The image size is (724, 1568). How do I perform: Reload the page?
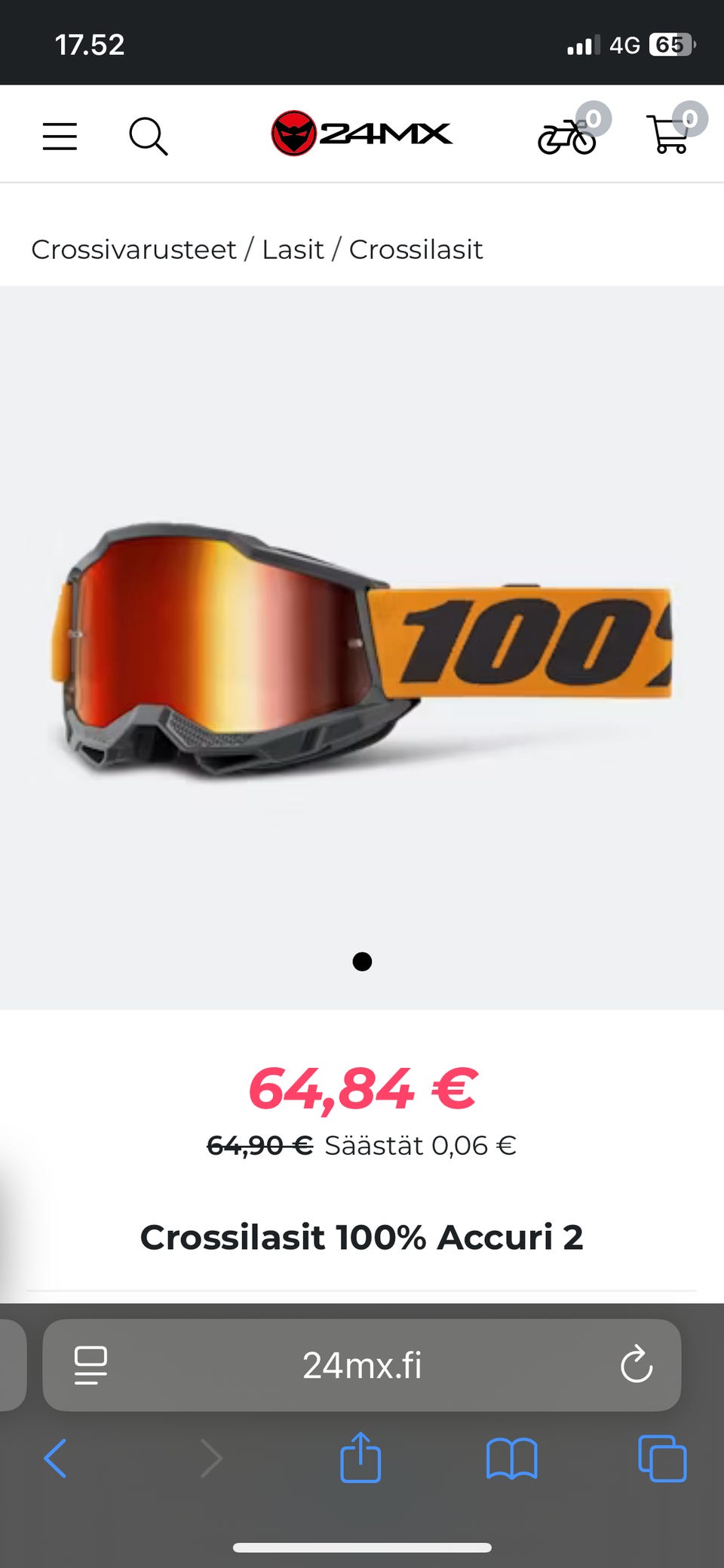pos(636,1364)
